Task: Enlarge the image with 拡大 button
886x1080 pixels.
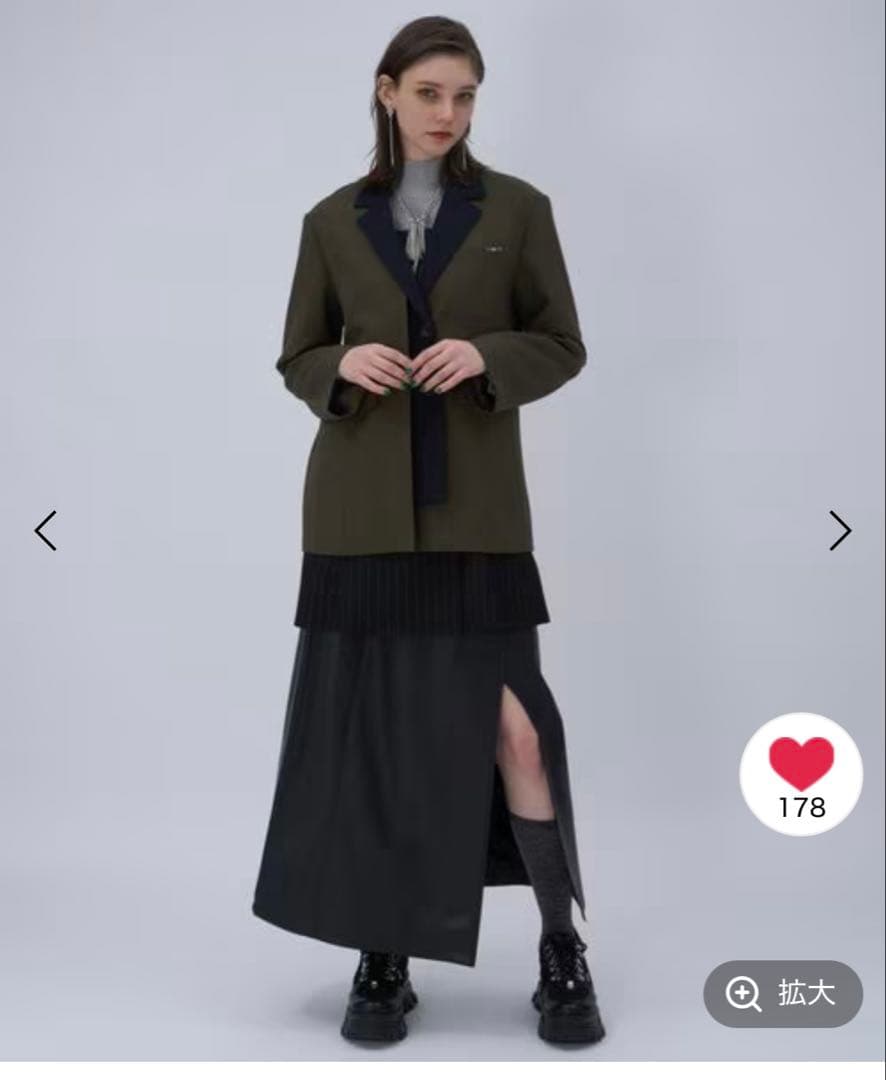Action: pyautogui.click(x=783, y=994)
